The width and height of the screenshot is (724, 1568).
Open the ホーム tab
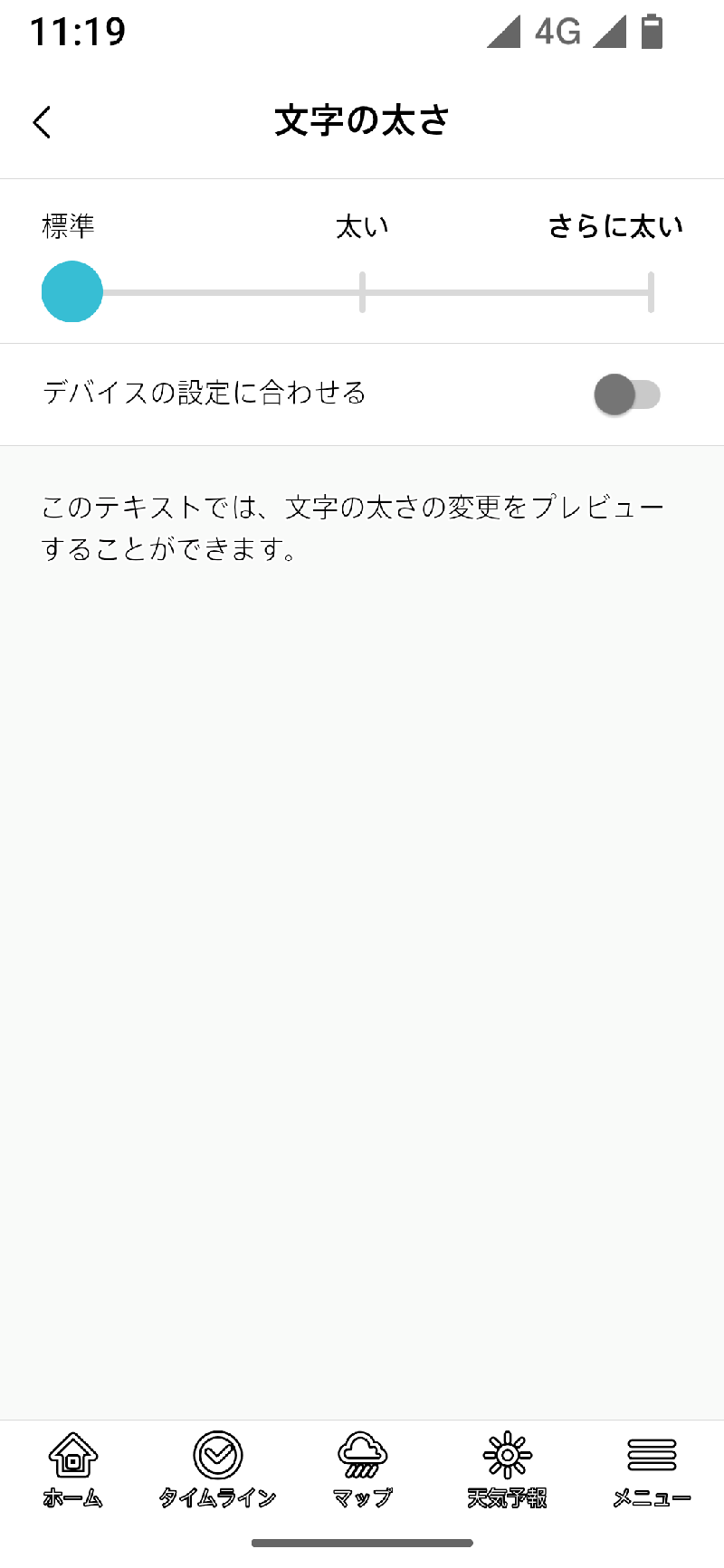[72, 1469]
